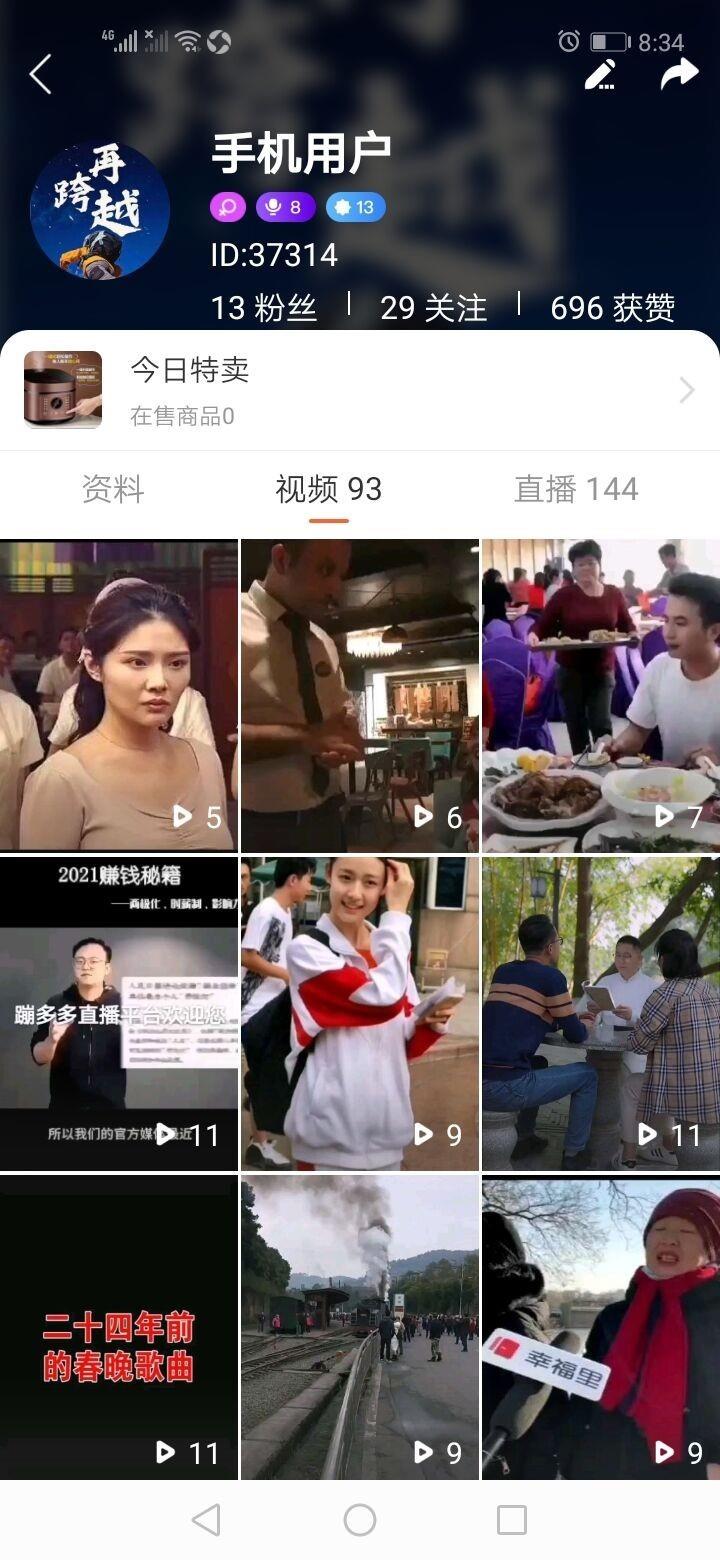
Task: Open the outdoor stone table meeting video
Action: [x=601, y=1012]
